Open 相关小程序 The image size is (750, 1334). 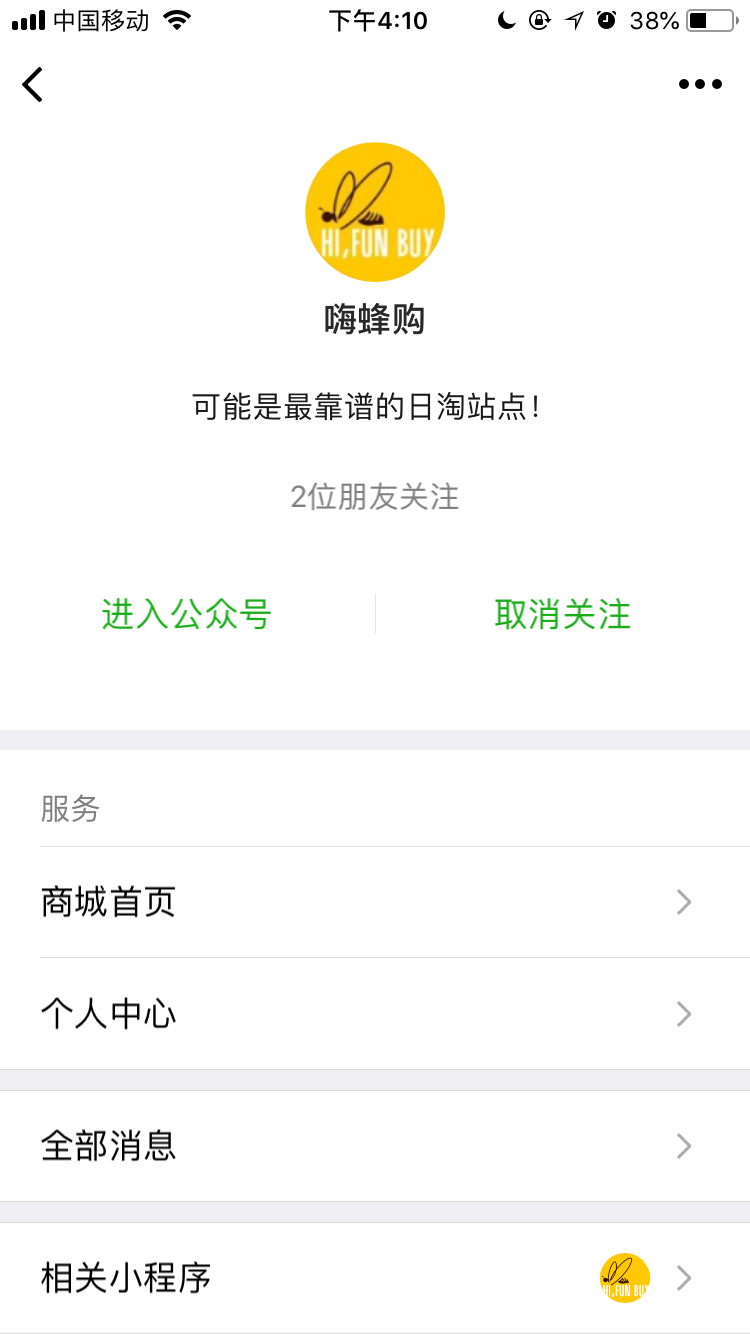375,1278
